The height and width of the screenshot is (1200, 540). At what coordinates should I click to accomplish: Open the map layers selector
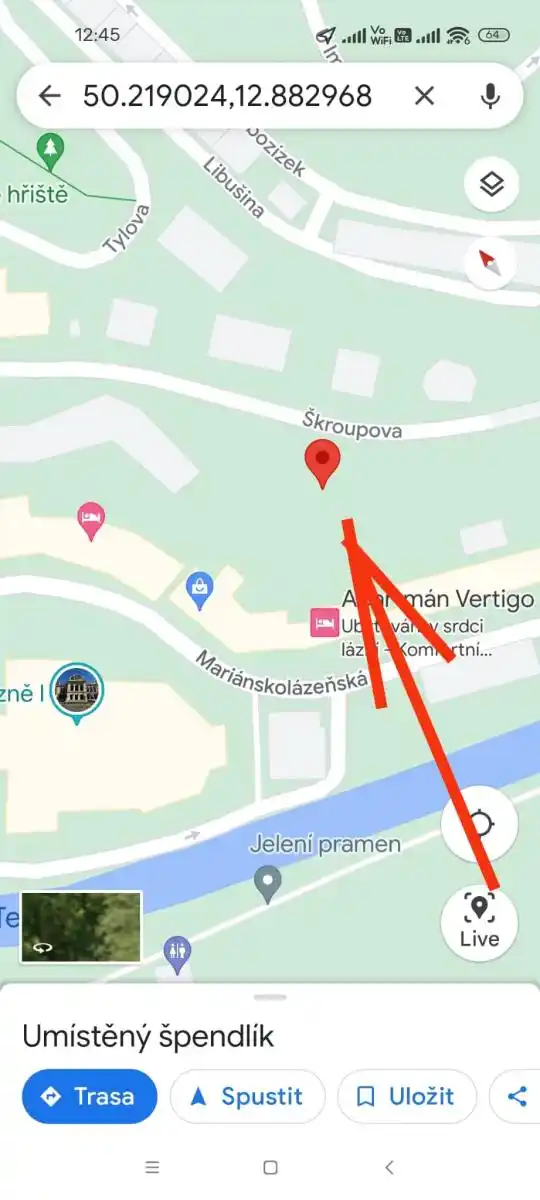[x=491, y=185]
